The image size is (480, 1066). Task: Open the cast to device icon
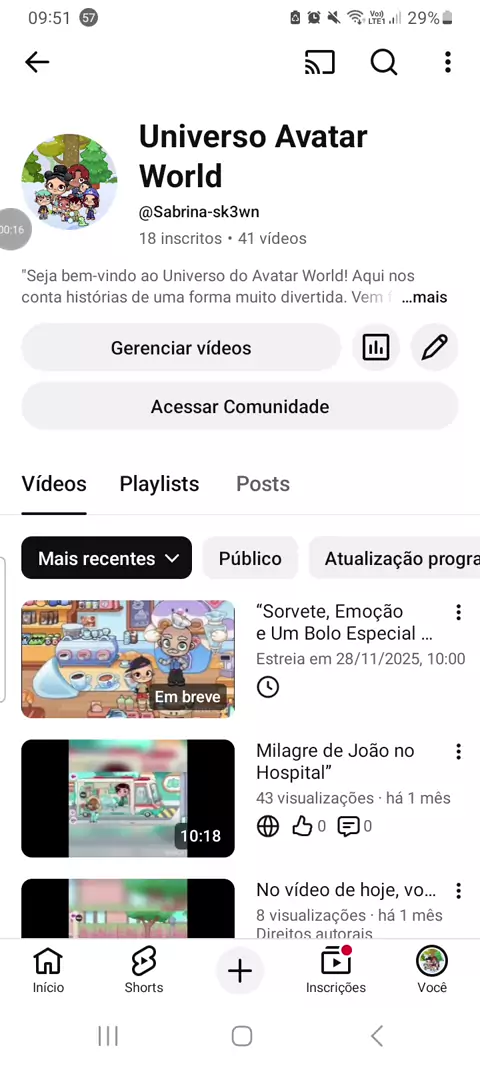(x=320, y=62)
